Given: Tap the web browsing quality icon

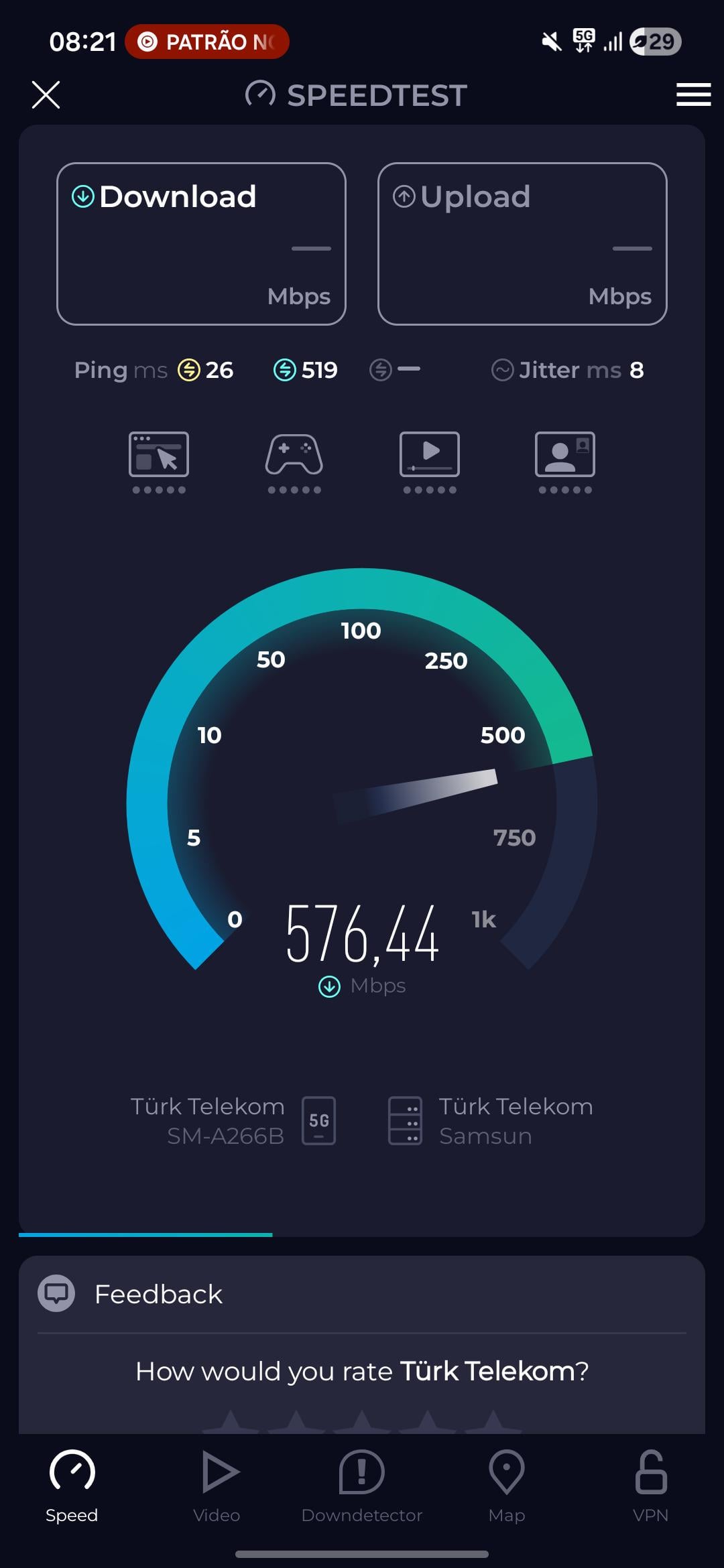Looking at the screenshot, I should tap(159, 461).
